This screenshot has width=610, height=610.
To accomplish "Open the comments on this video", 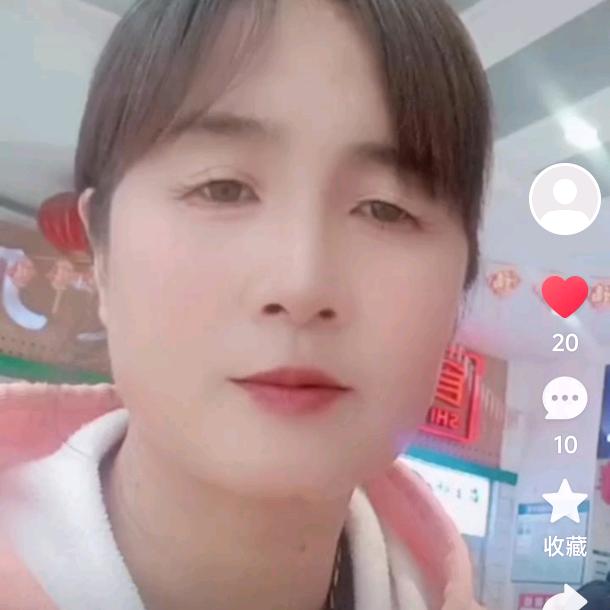I will pyautogui.click(x=565, y=399).
